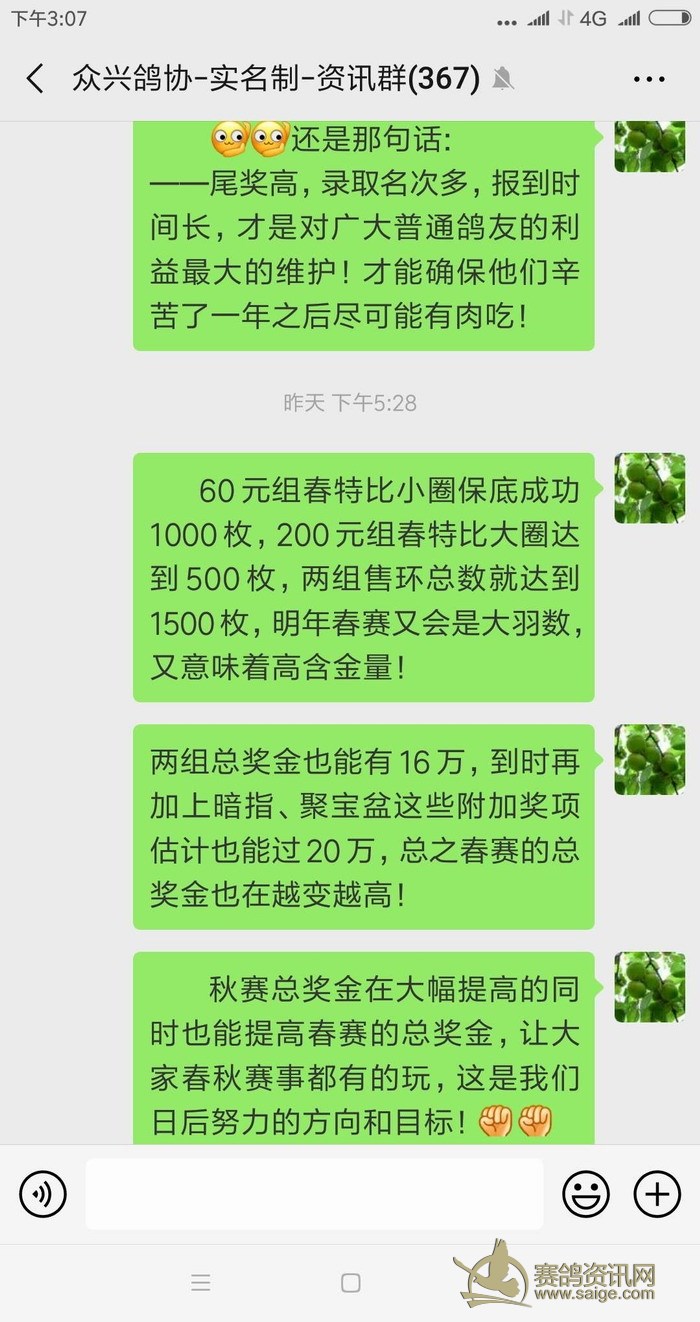
Task: Focus the message text field
Action: pos(314,1193)
